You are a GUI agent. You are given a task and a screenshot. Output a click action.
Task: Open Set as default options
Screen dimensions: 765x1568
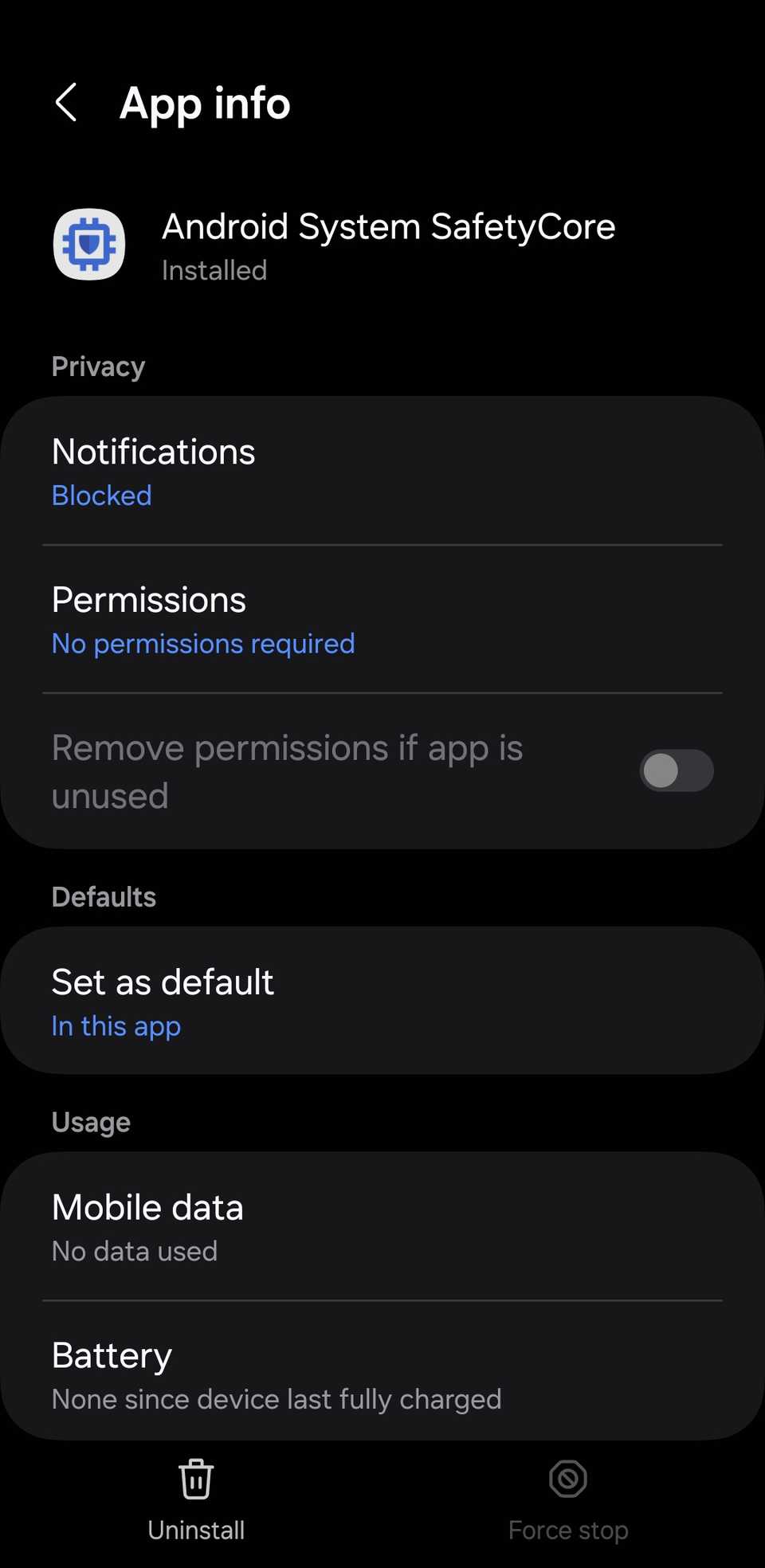point(163,982)
